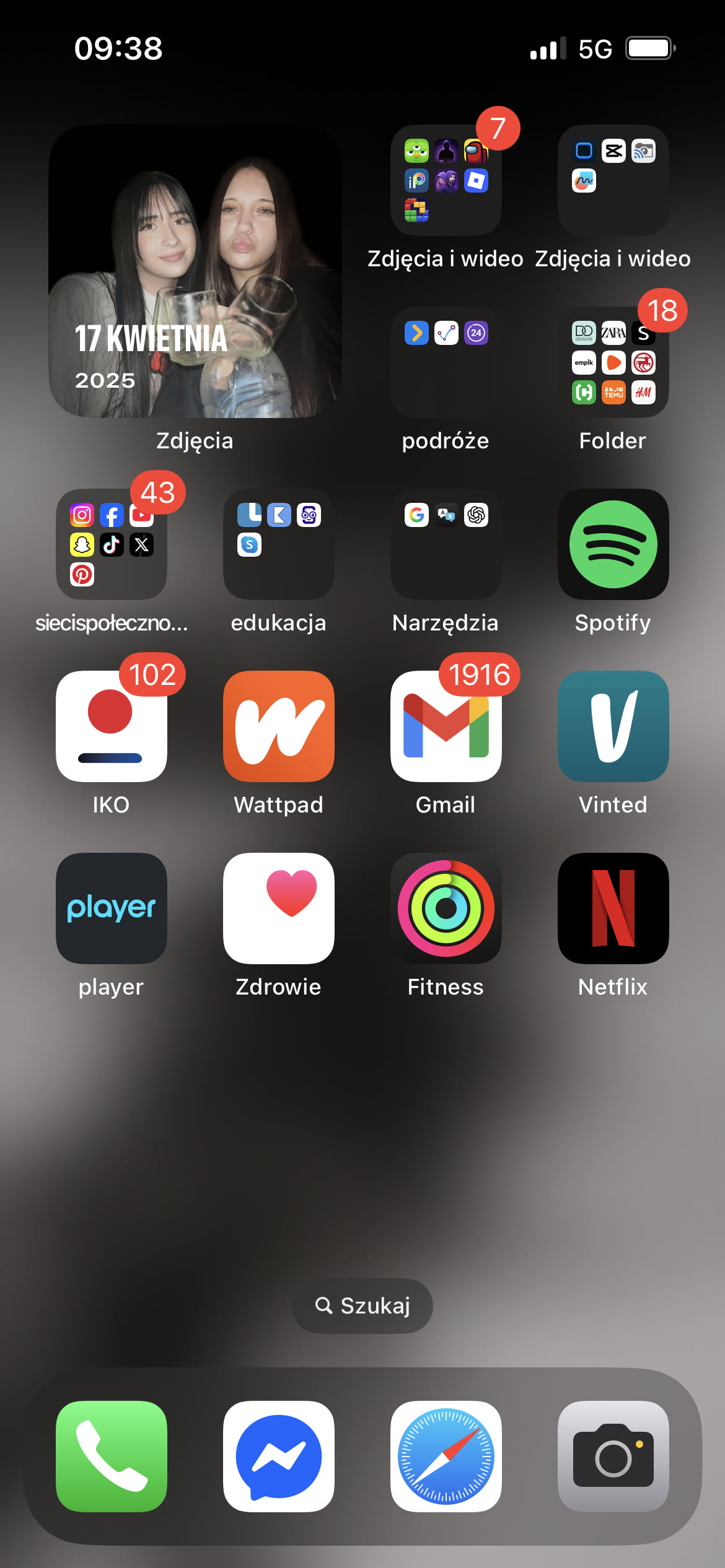This screenshot has height=1568, width=725.
Task: Open the Zdrowie health app
Action: pos(278,908)
